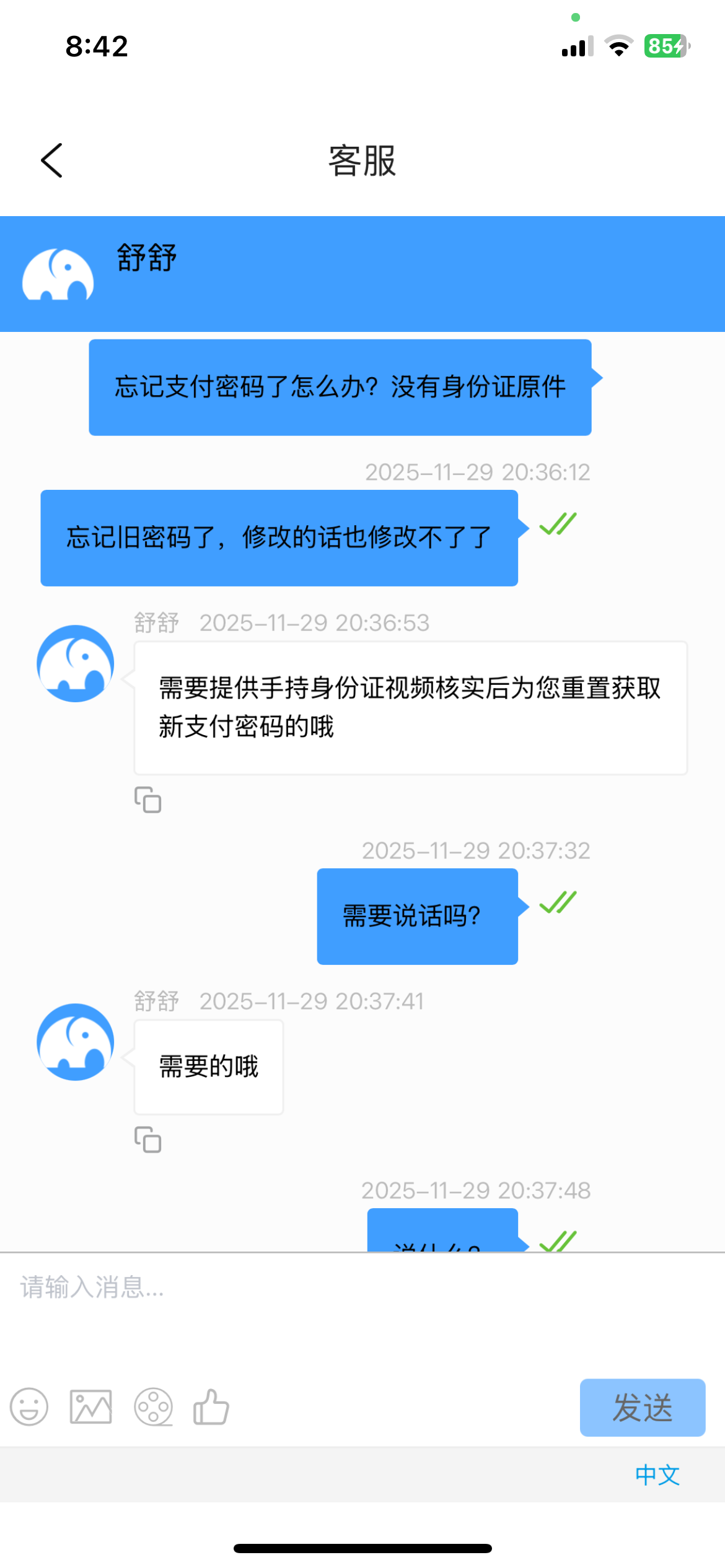Send the message with 发送
Screen dimensions: 725x1568
[642, 1408]
